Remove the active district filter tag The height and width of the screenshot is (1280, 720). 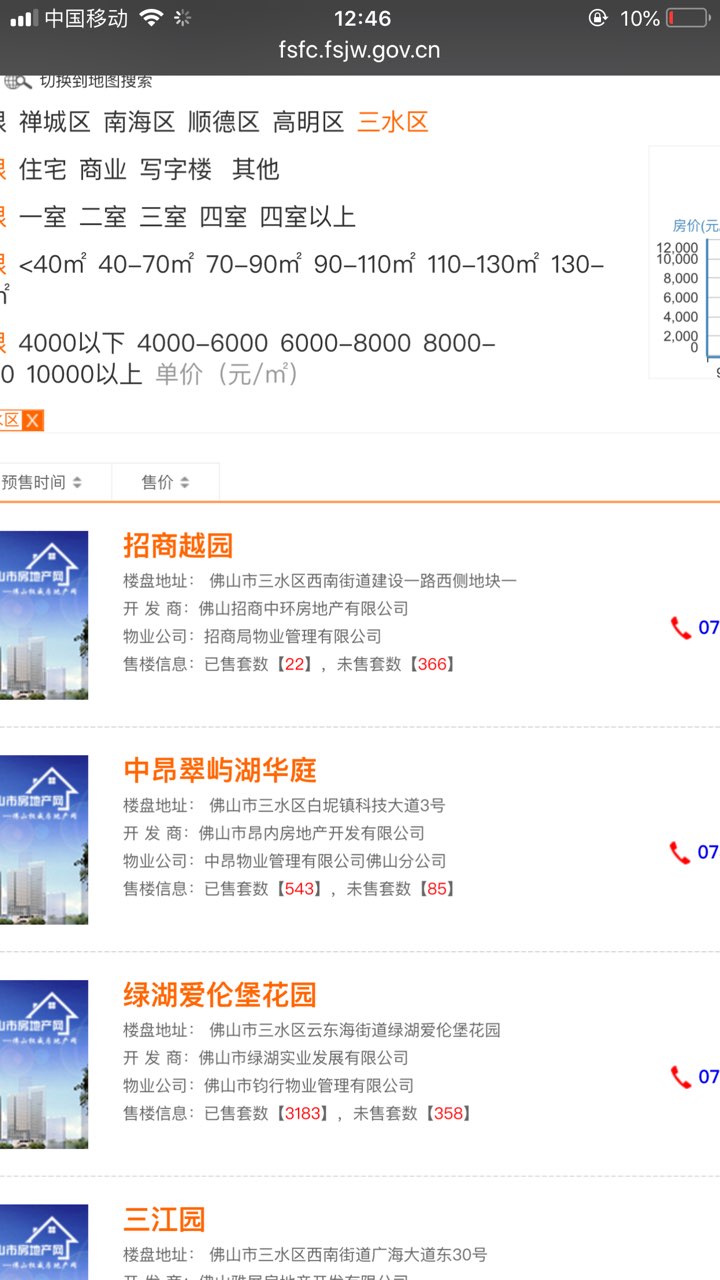coord(33,420)
